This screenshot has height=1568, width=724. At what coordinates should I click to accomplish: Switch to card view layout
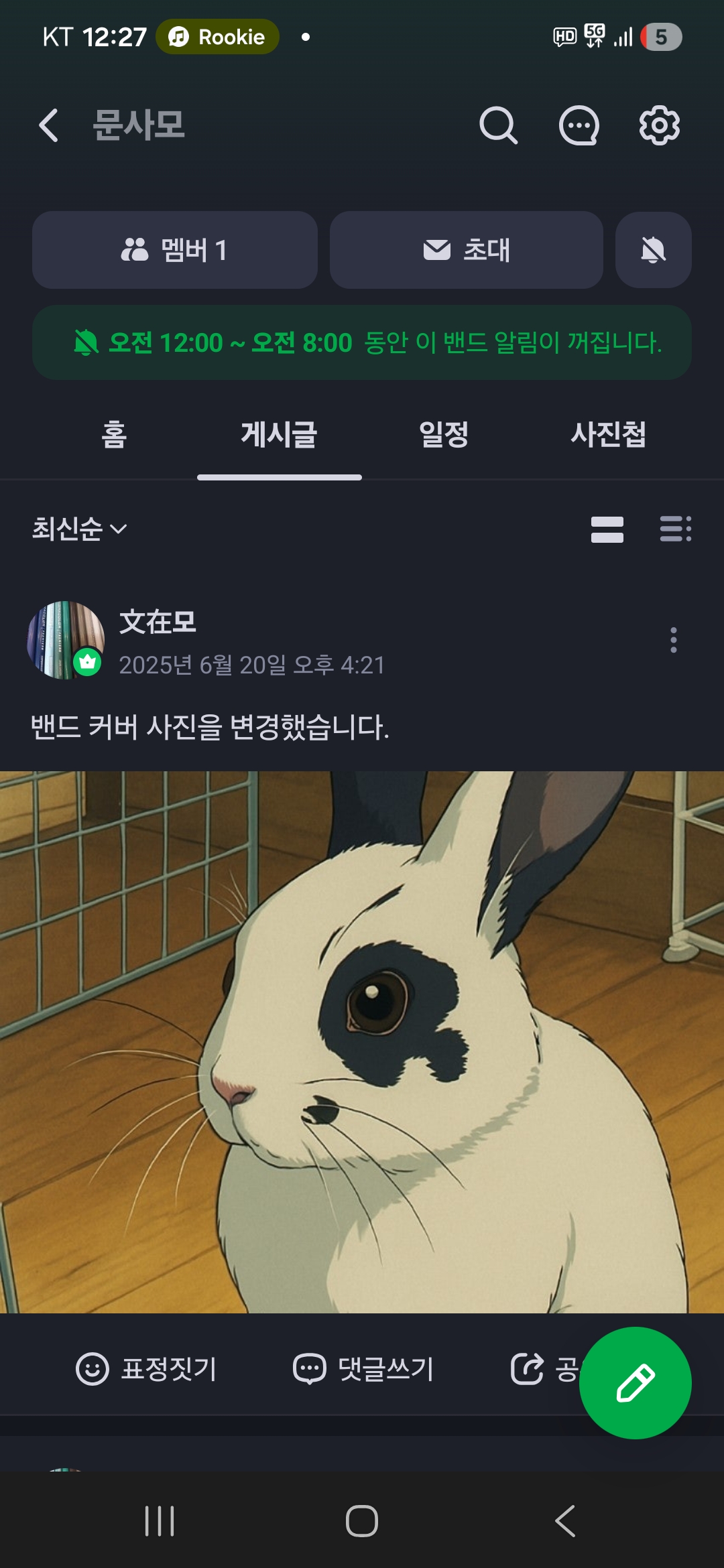[x=607, y=529]
